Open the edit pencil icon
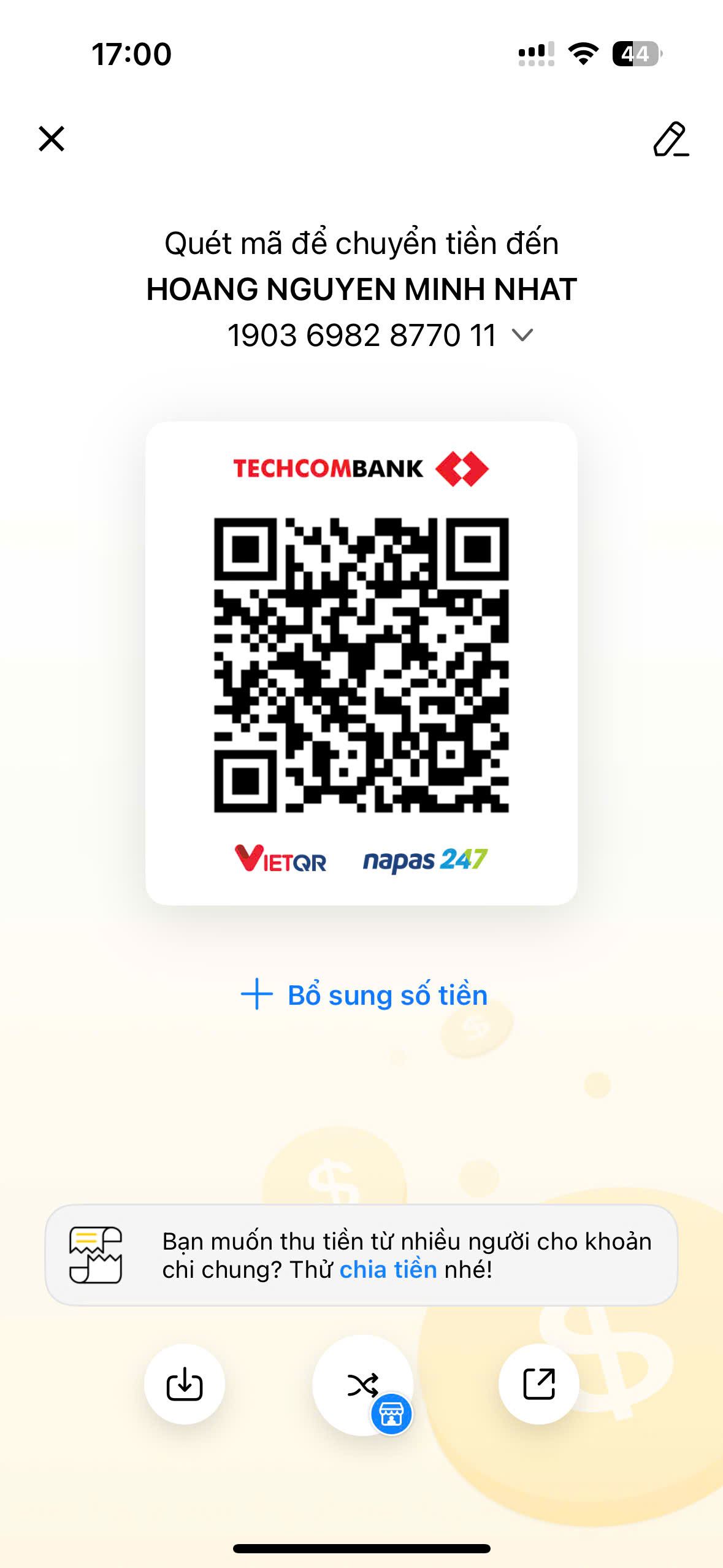 tap(671, 139)
